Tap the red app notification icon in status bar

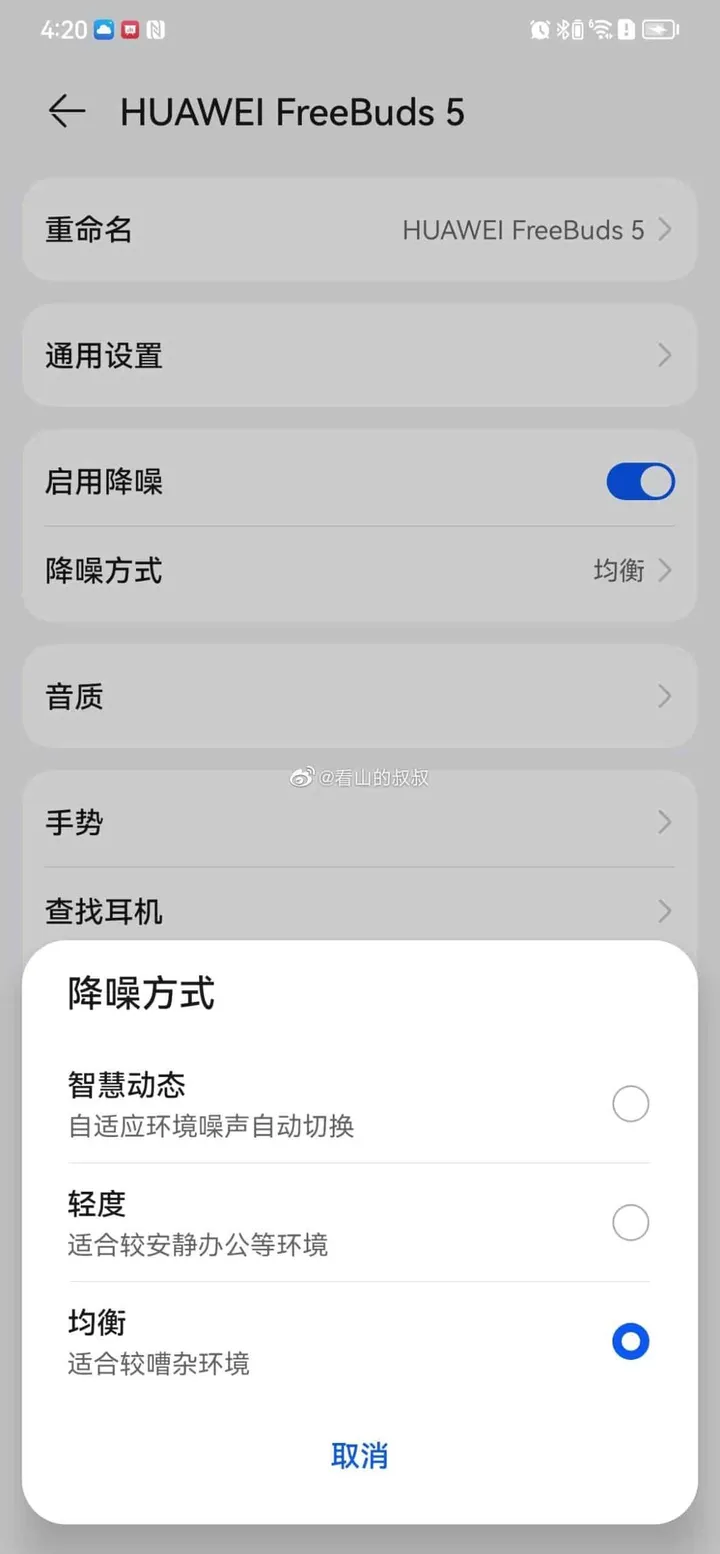(x=130, y=31)
